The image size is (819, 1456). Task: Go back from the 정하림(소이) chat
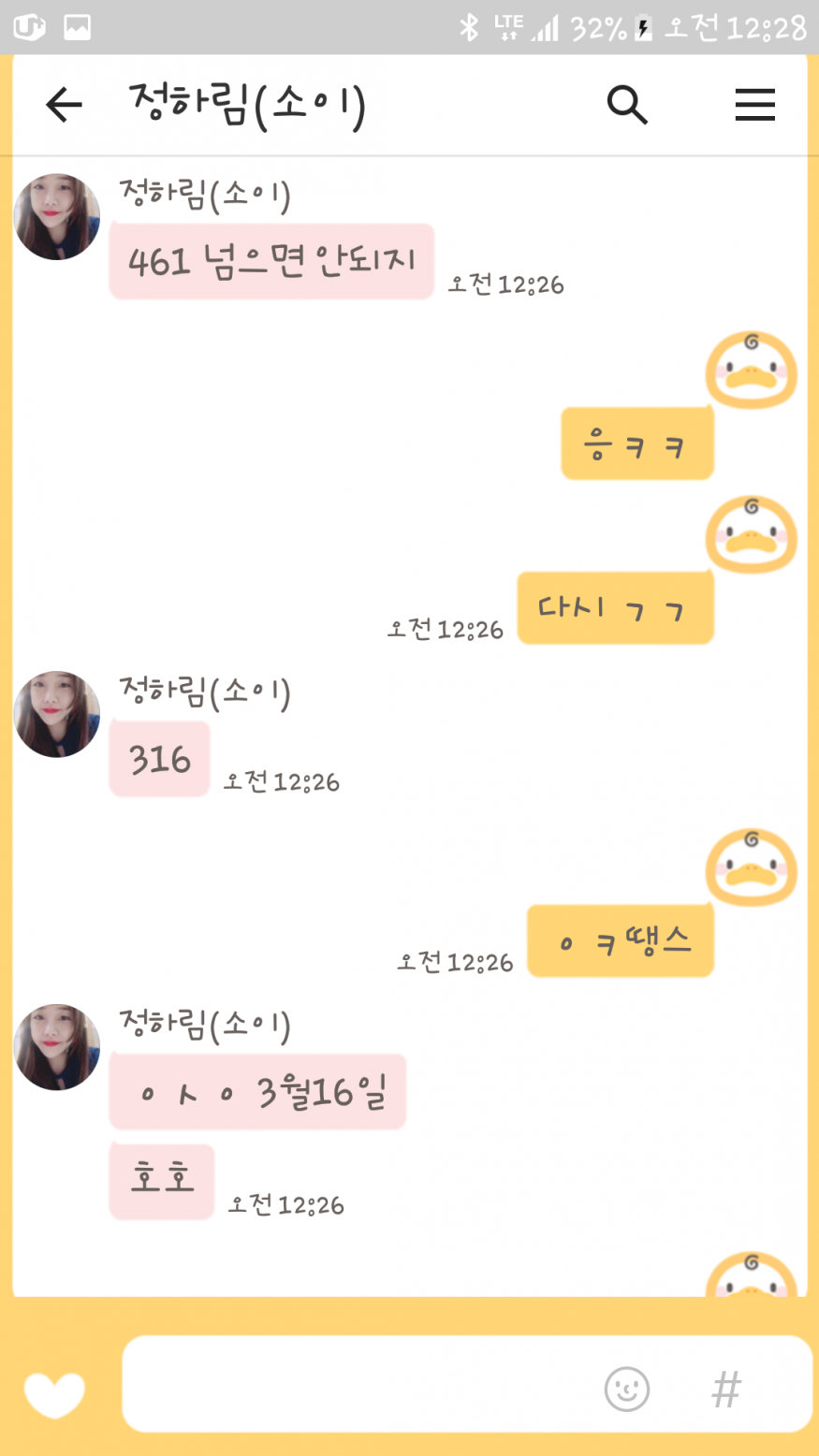pos(64,105)
